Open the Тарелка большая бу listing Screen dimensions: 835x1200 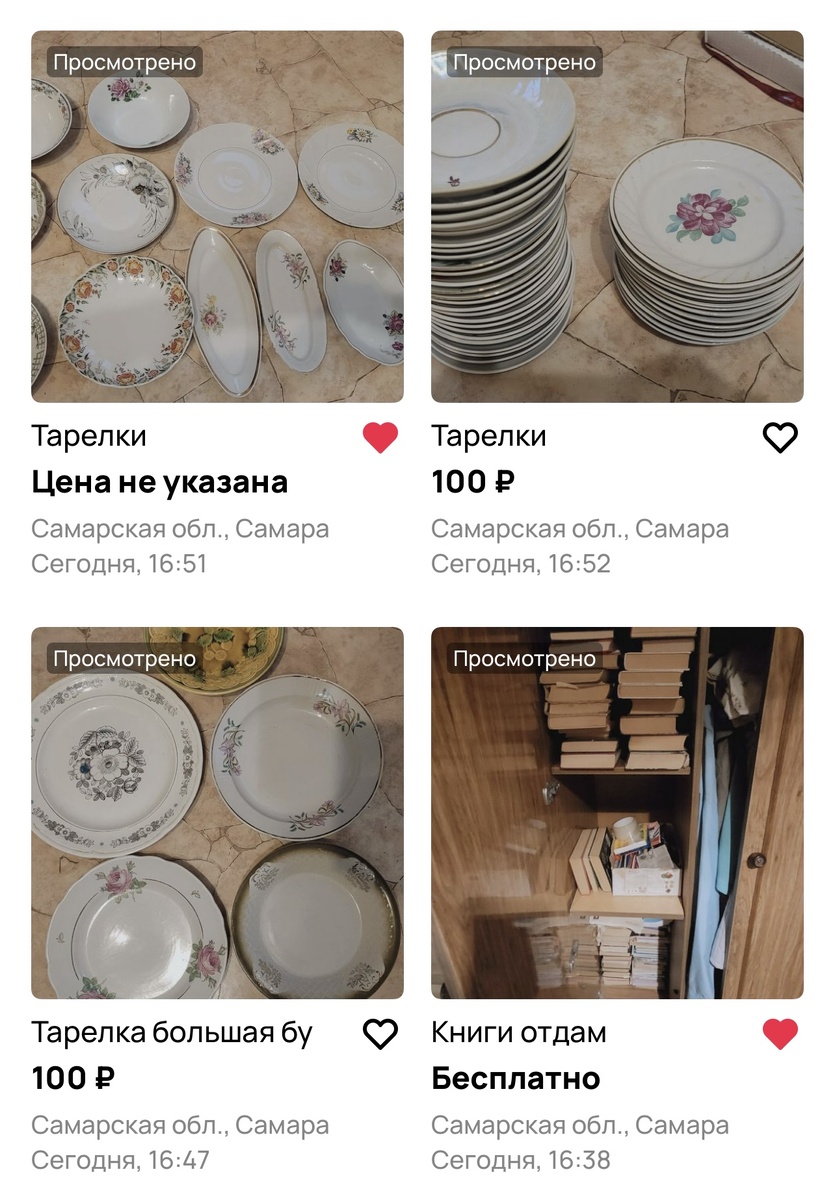click(x=217, y=813)
